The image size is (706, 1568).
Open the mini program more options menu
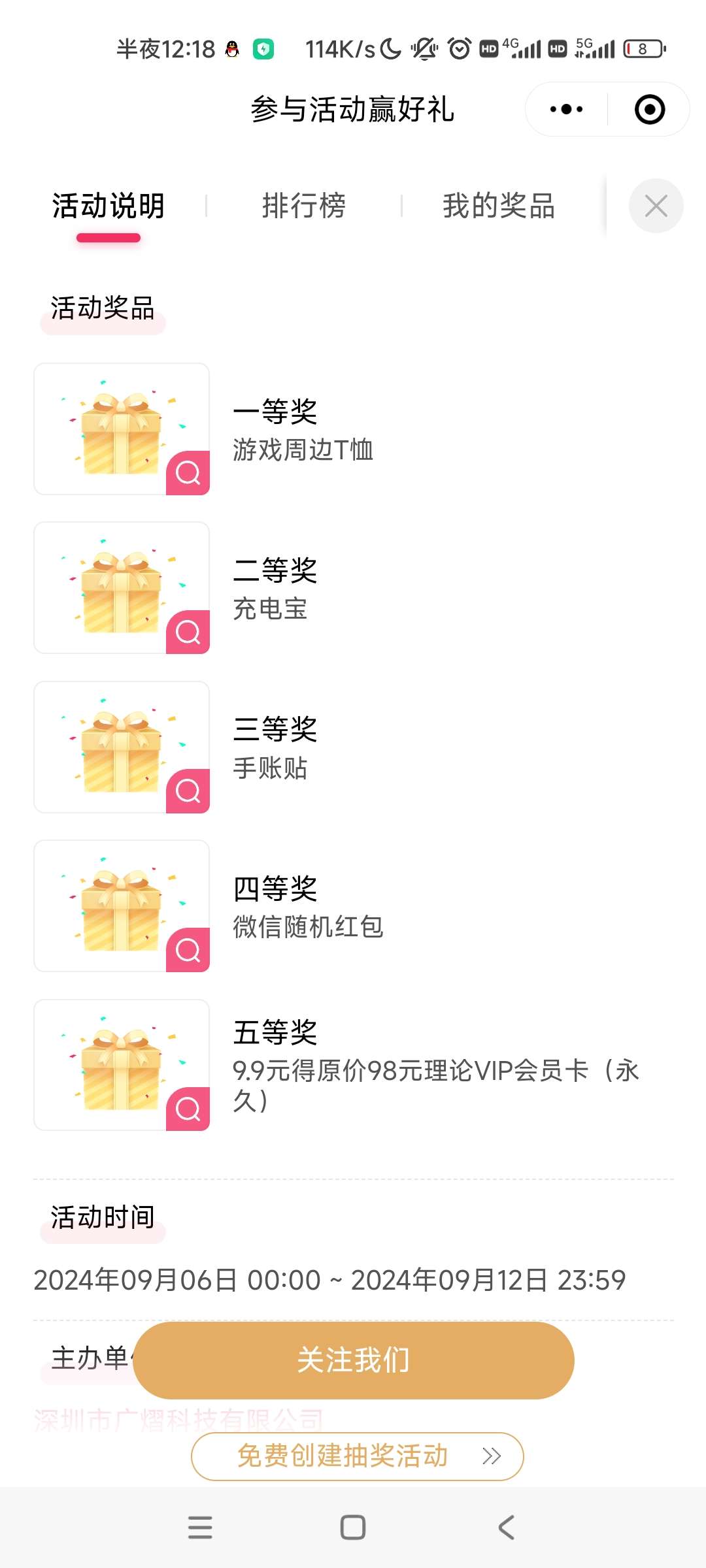tap(566, 109)
